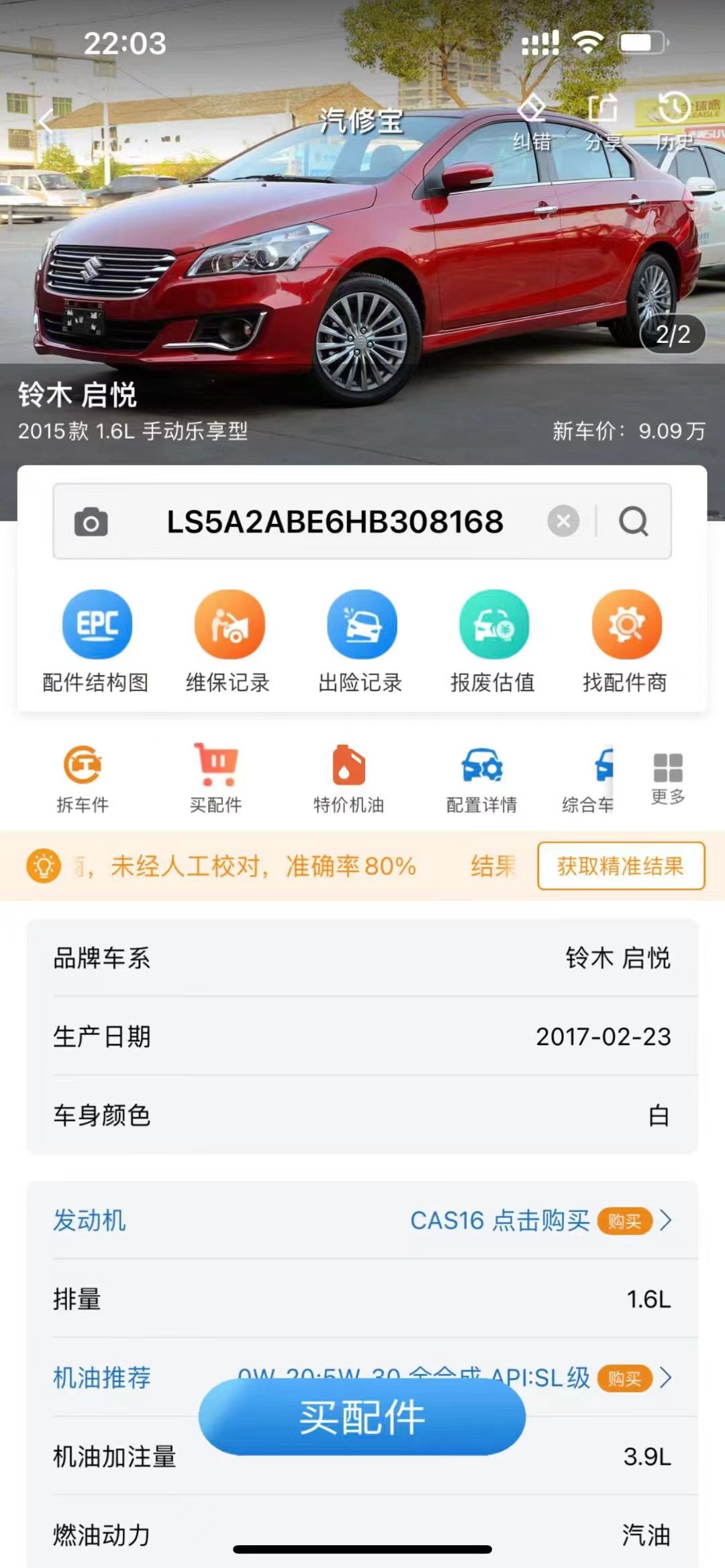This screenshot has width=725, height=1568.
Task: Clear the VIN number field
Action: pyautogui.click(x=563, y=521)
